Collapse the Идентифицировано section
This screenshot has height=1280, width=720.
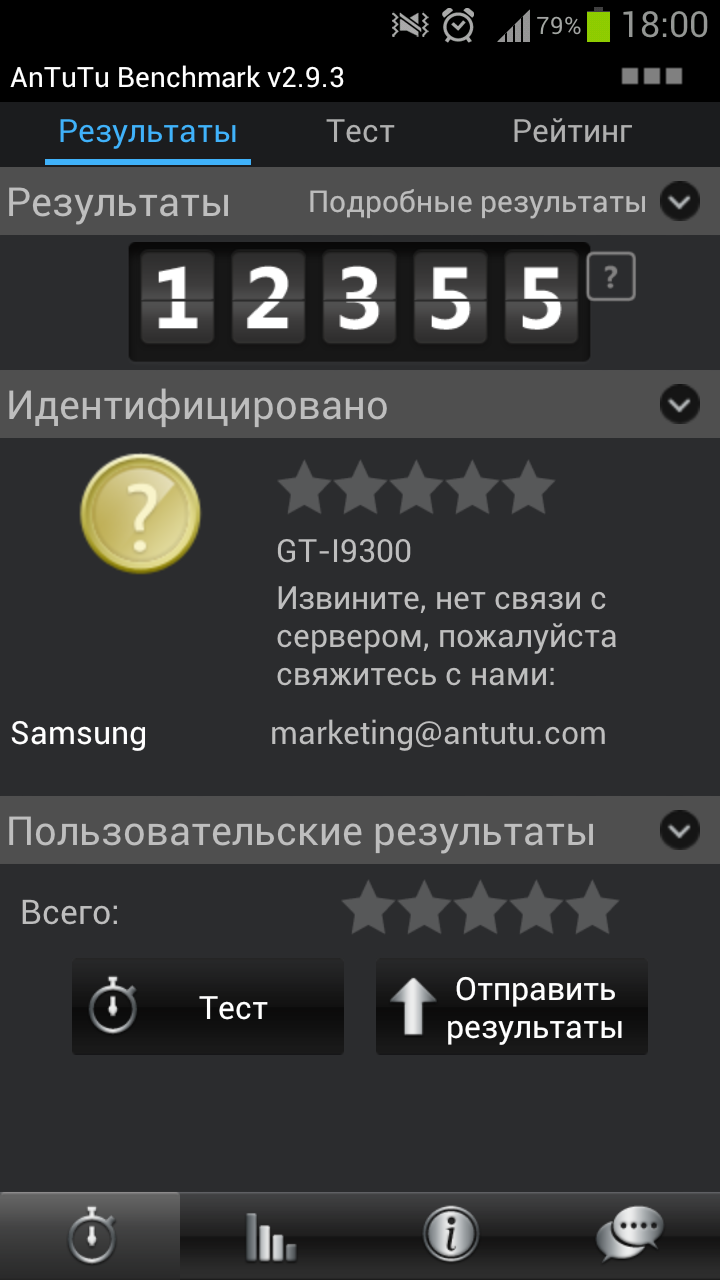(680, 405)
